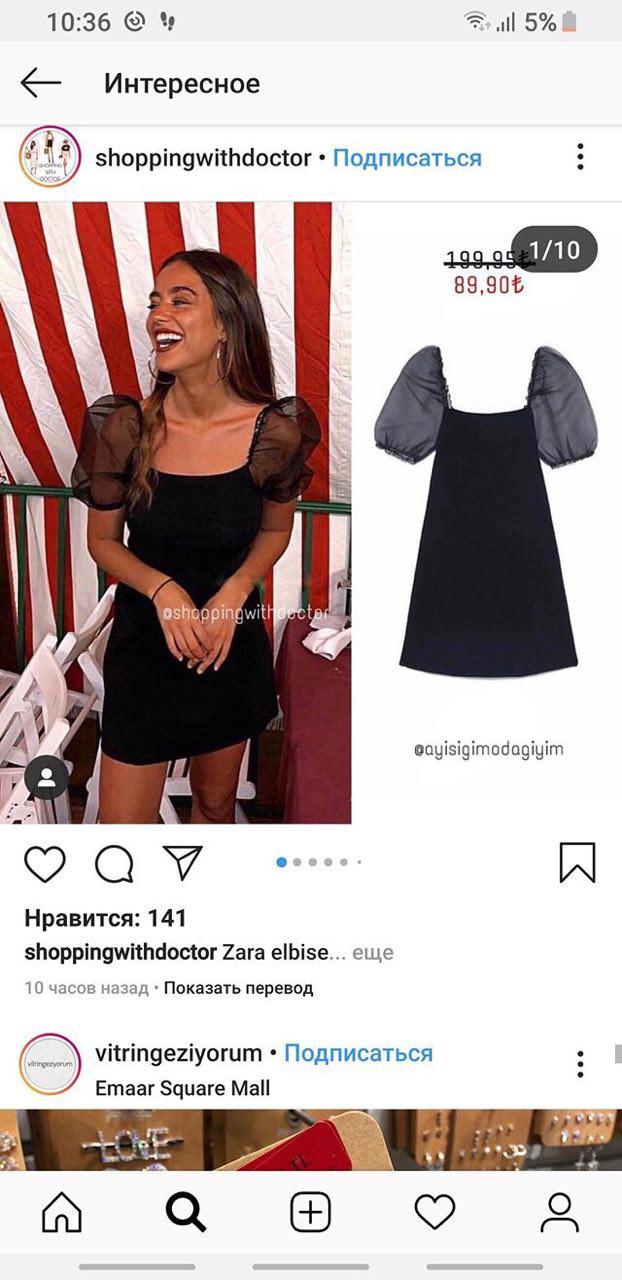Switch to the Profile tab

pos(559,1213)
